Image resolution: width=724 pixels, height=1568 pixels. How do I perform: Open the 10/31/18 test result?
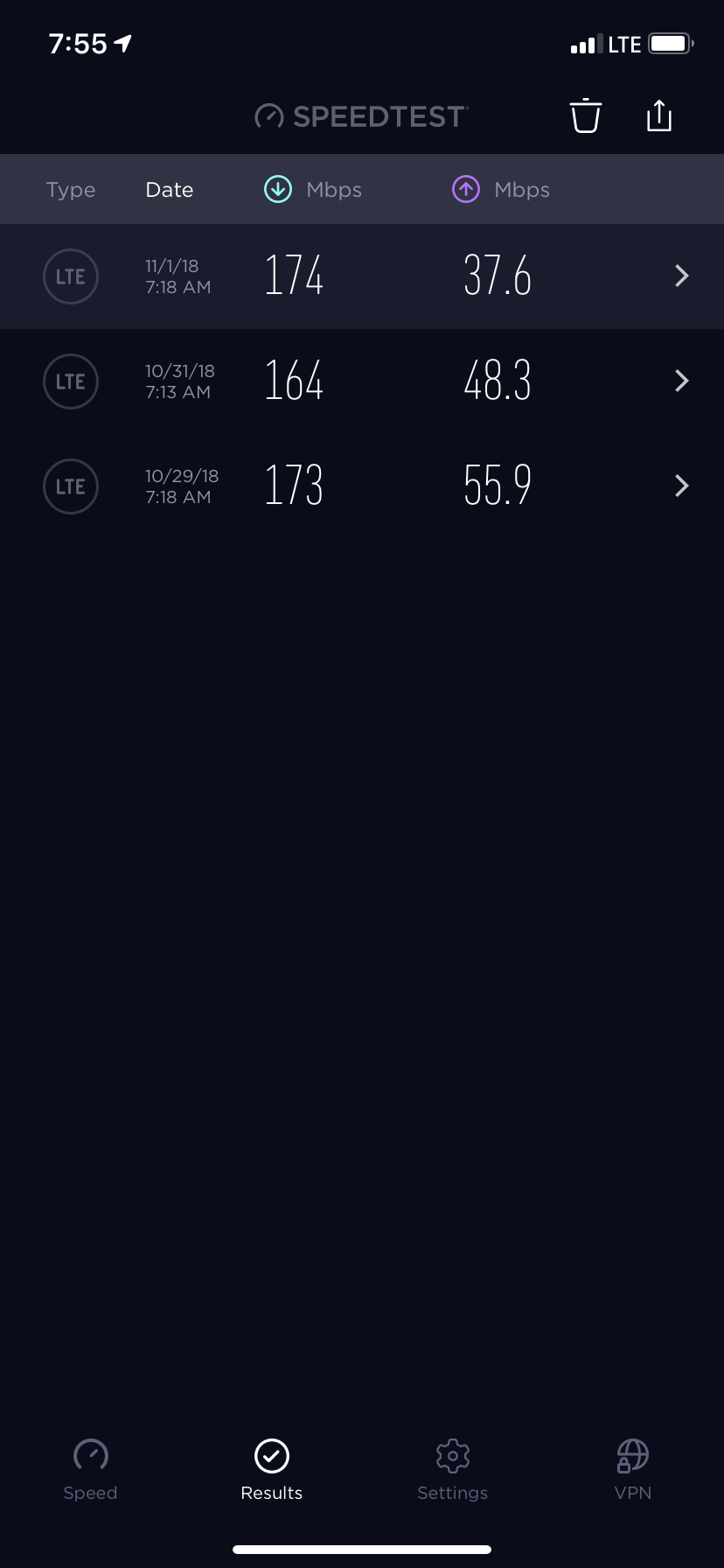(362, 381)
